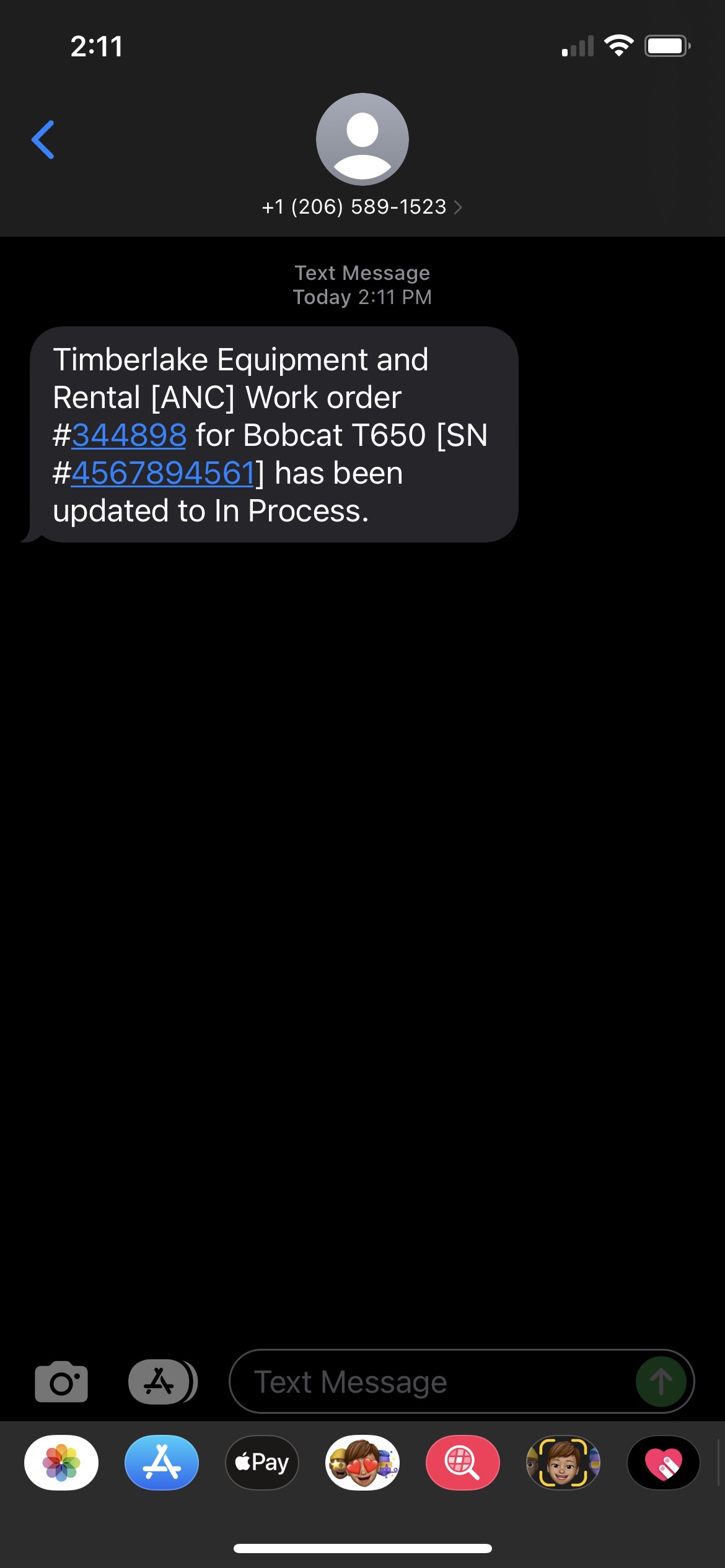The height and width of the screenshot is (1568, 725).
Task: Send the message with the arrow button
Action: pyautogui.click(x=661, y=1382)
